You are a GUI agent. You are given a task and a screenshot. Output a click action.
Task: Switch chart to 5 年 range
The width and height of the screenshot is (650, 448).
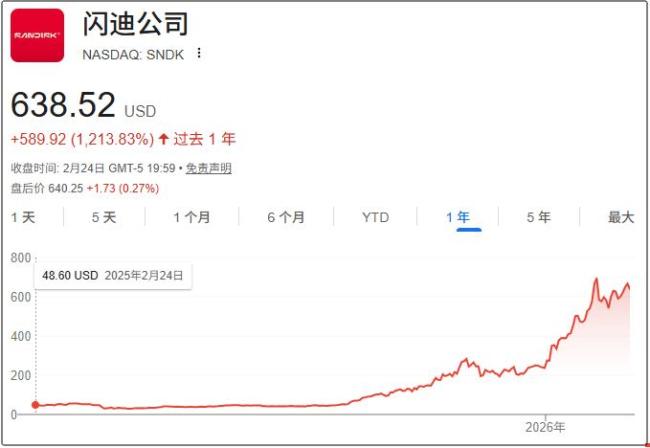[x=538, y=217]
